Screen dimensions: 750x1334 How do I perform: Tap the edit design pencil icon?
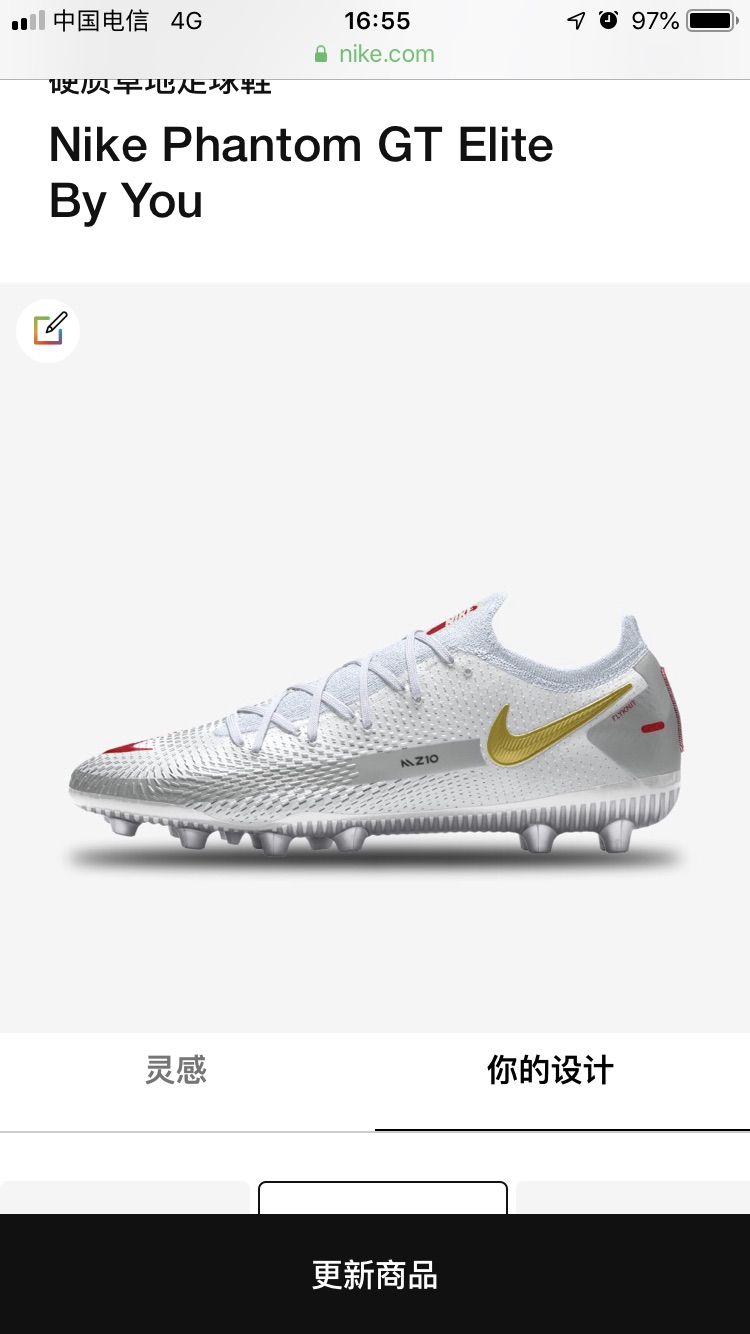coord(48,330)
